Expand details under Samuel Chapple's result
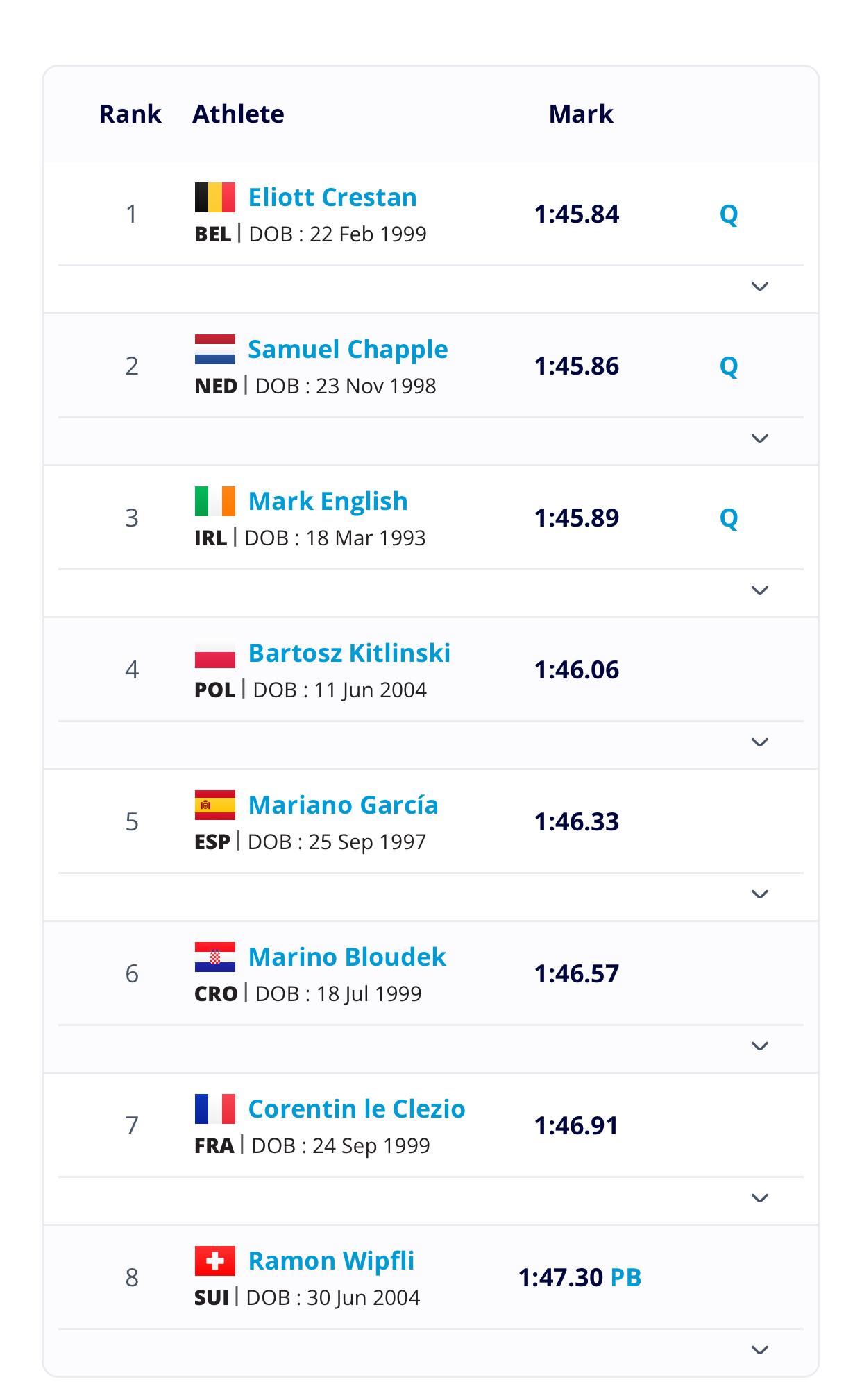Screen dimensions: 862x1400 click(760, 438)
